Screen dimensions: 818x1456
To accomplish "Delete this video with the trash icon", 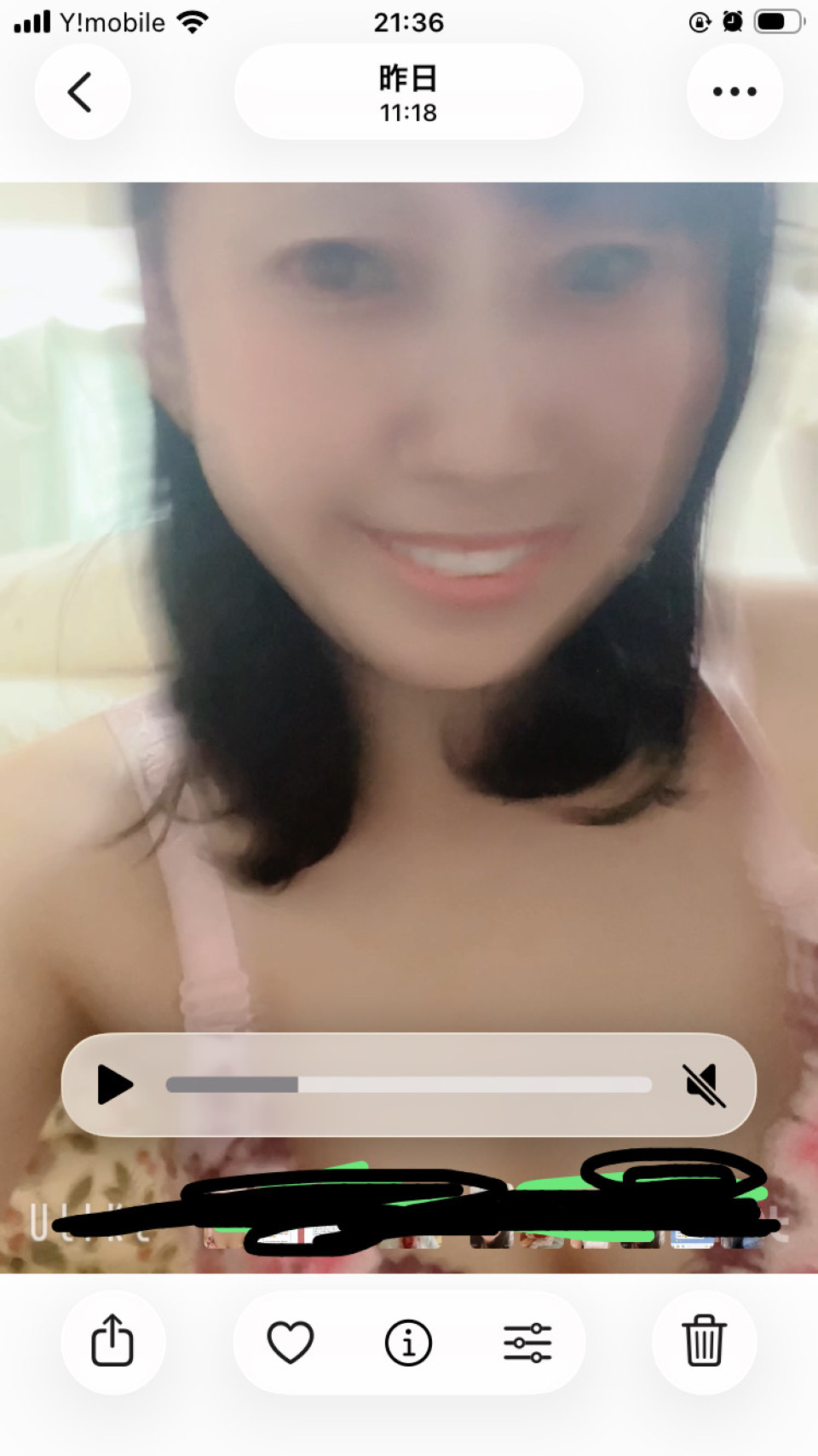I will tap(704, 1342).
